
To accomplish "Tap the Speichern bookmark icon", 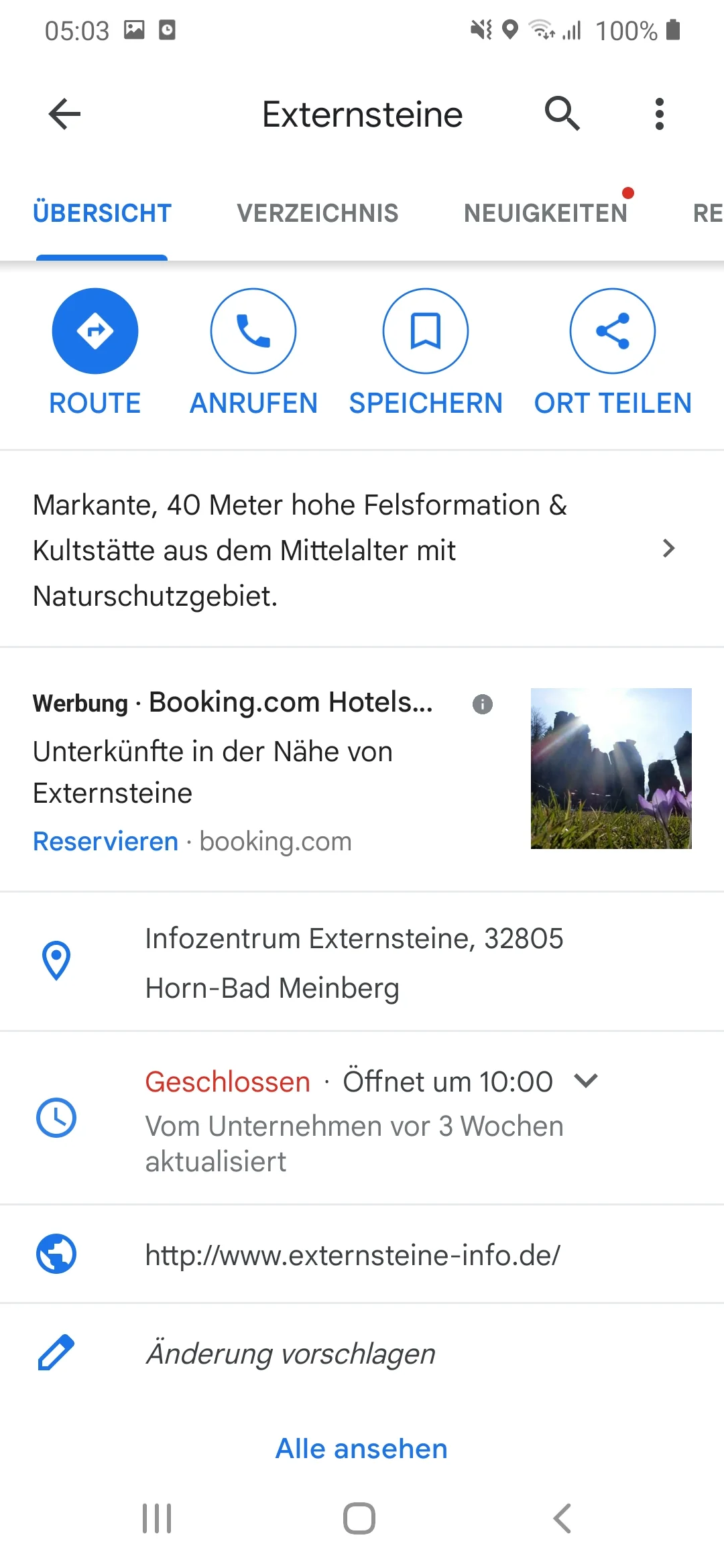I will tap(425, 330).
